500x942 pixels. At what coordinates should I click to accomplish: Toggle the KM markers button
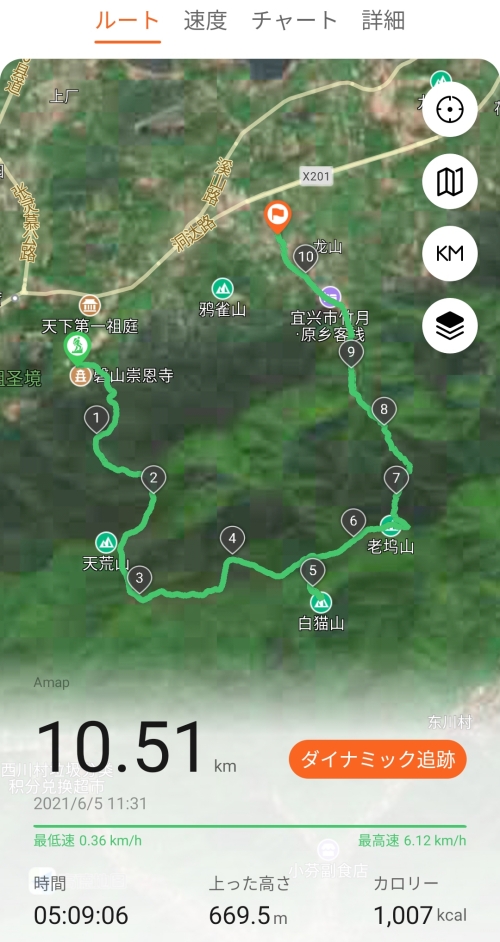pos(450,254)
